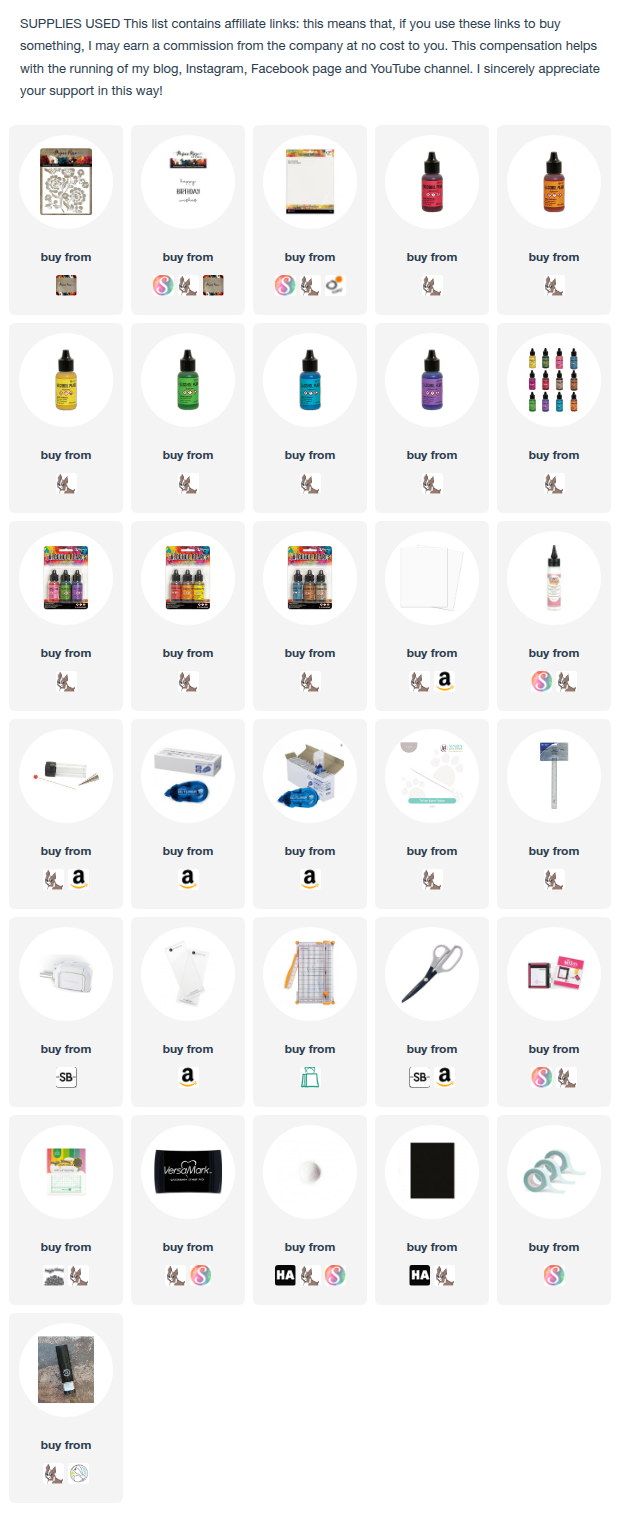
Task: Buy the scissors from Amazon
Action: tap(445, 1077)
